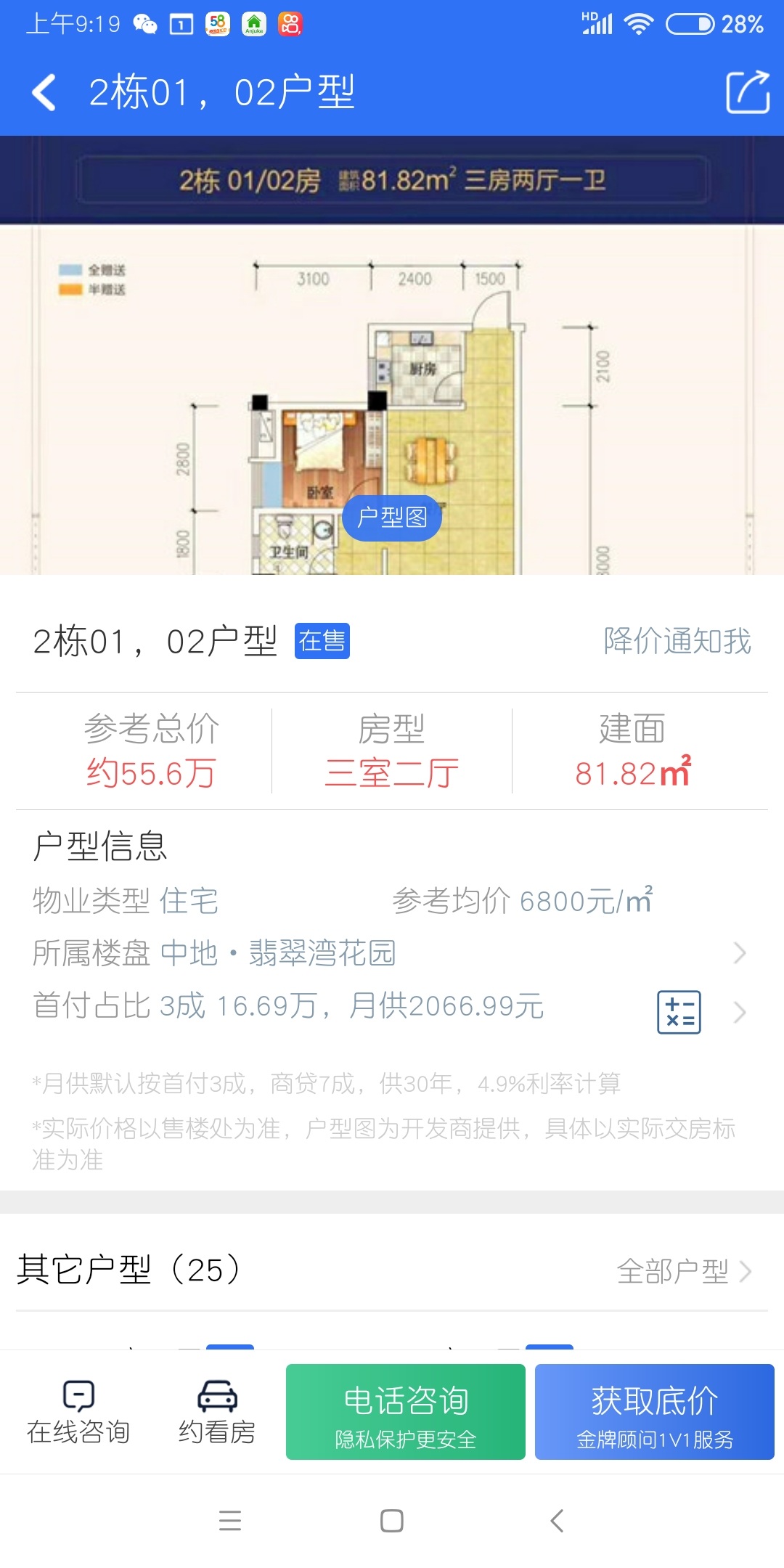Start 在线咨询 chat
The image size is (784, 1568).
[x=78, y=1413]
